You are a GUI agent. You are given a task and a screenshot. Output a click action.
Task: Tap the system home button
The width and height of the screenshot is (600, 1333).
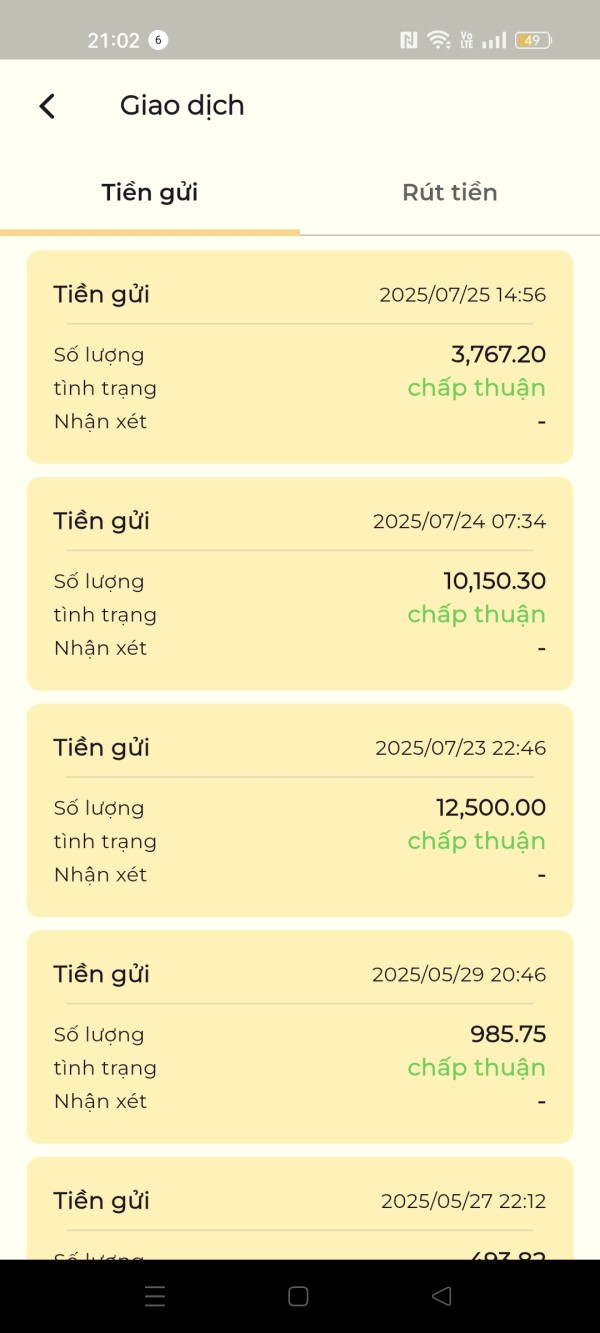(298, 1296)
